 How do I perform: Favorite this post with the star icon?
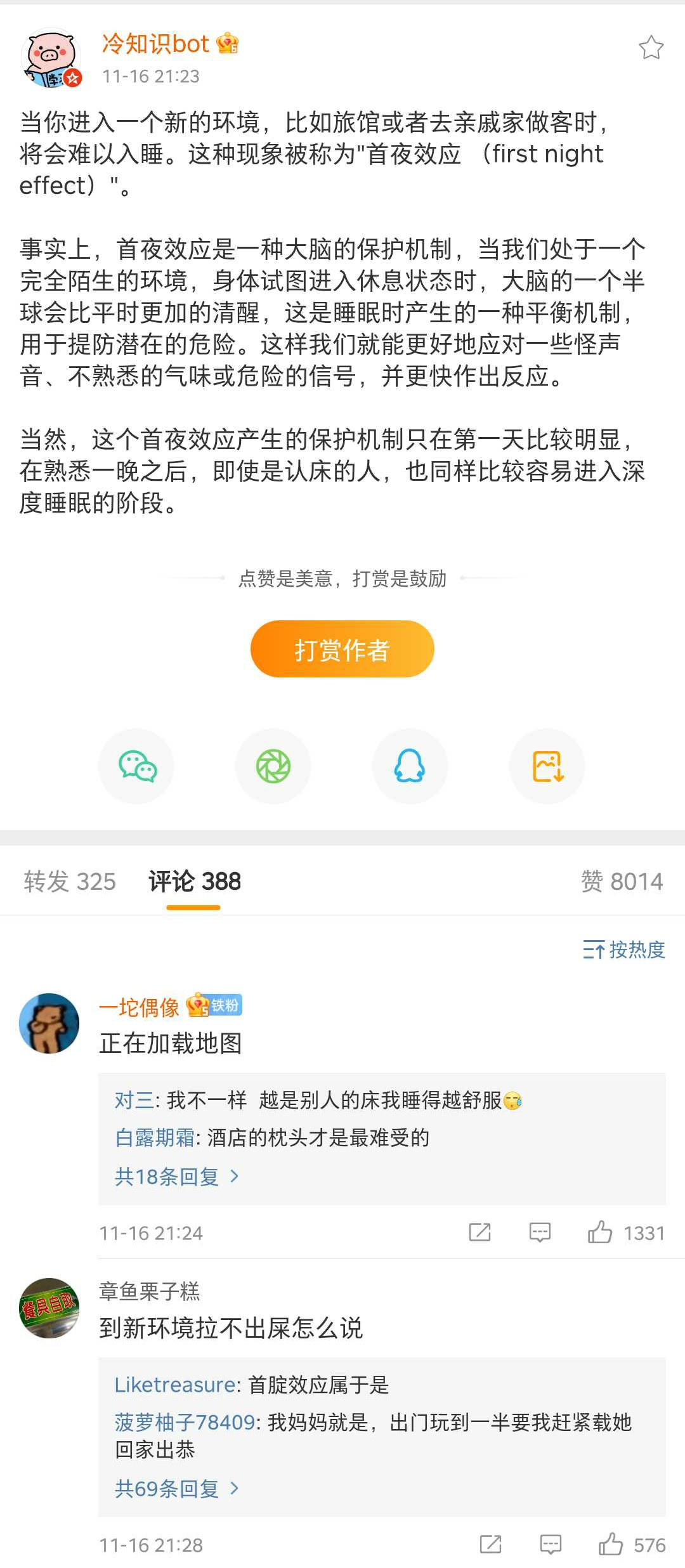coord(651,48)
